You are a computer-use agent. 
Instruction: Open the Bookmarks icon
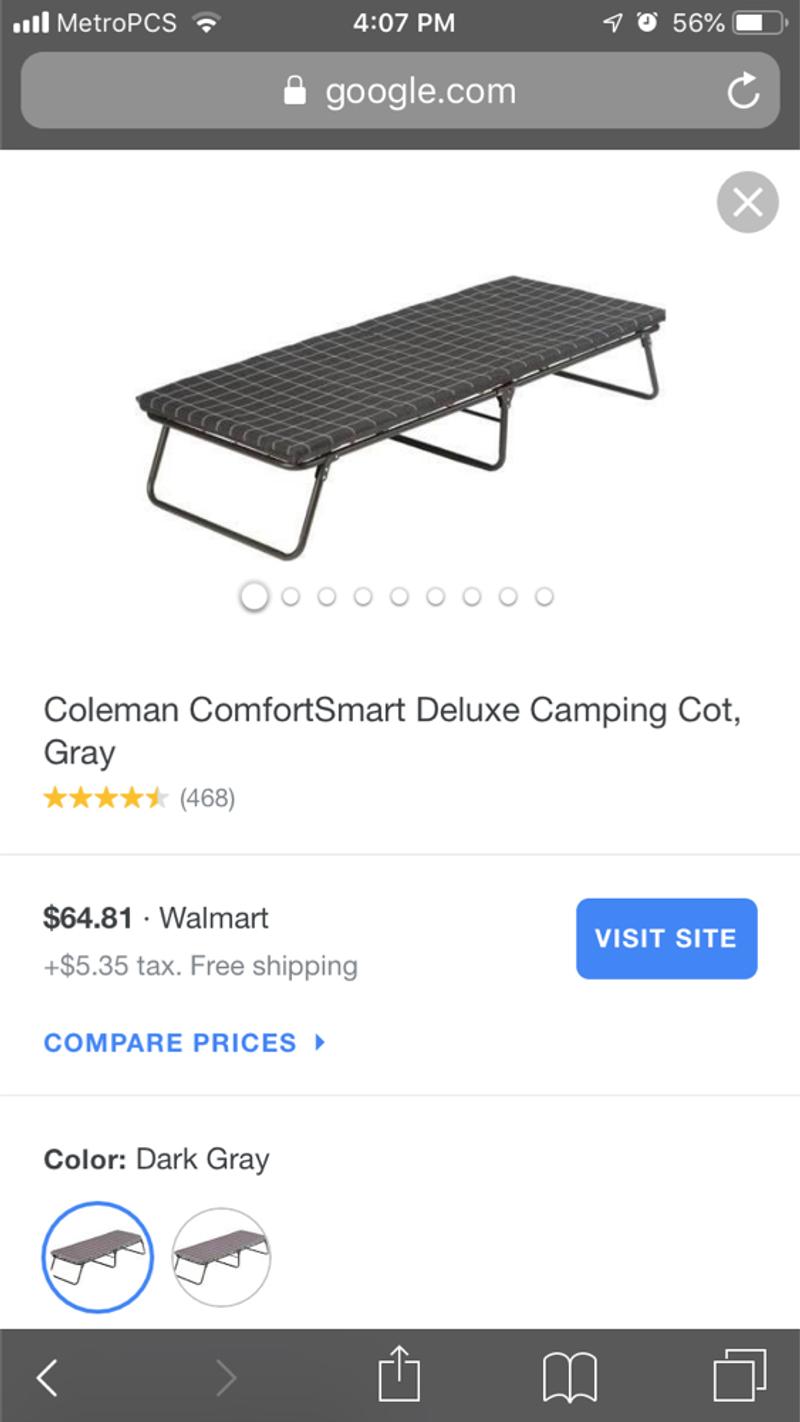[x=570, y=1375]
